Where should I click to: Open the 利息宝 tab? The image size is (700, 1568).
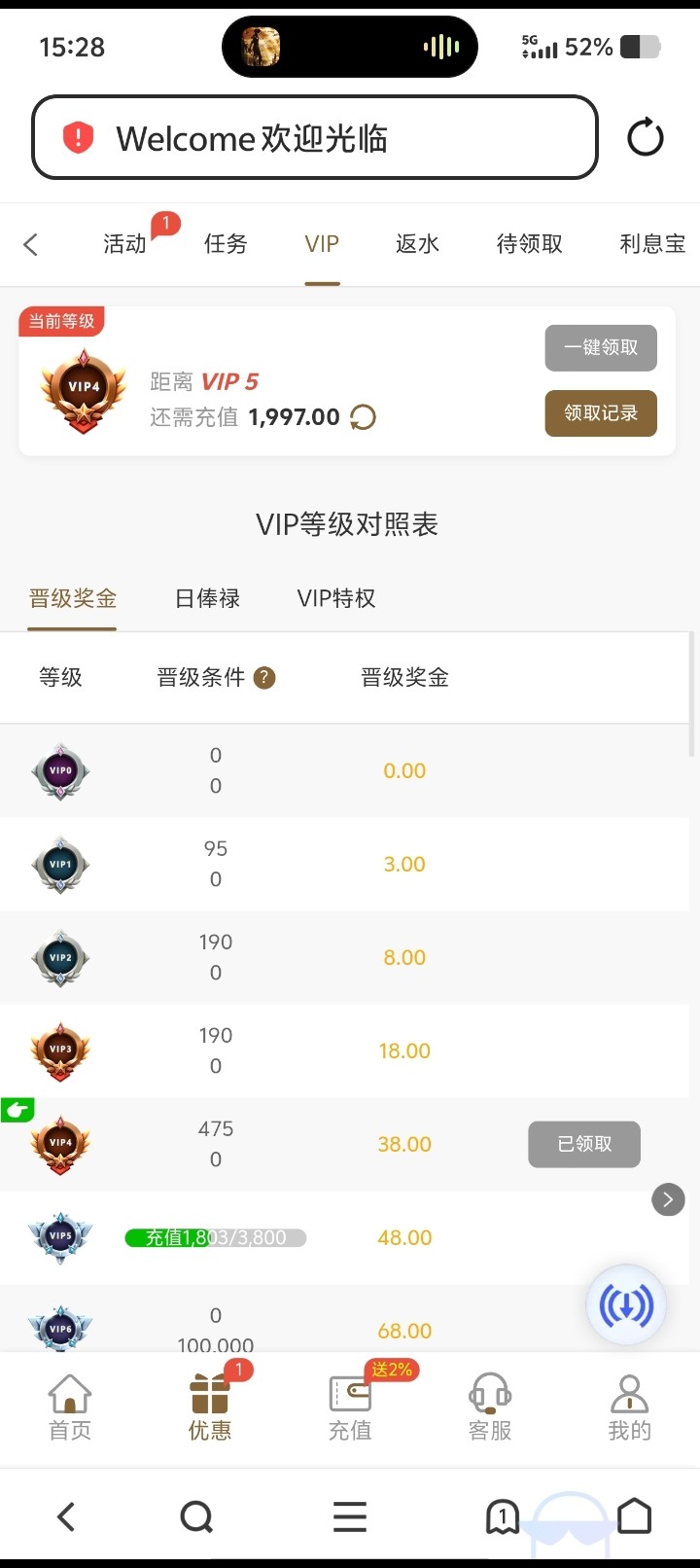(651, 244)
